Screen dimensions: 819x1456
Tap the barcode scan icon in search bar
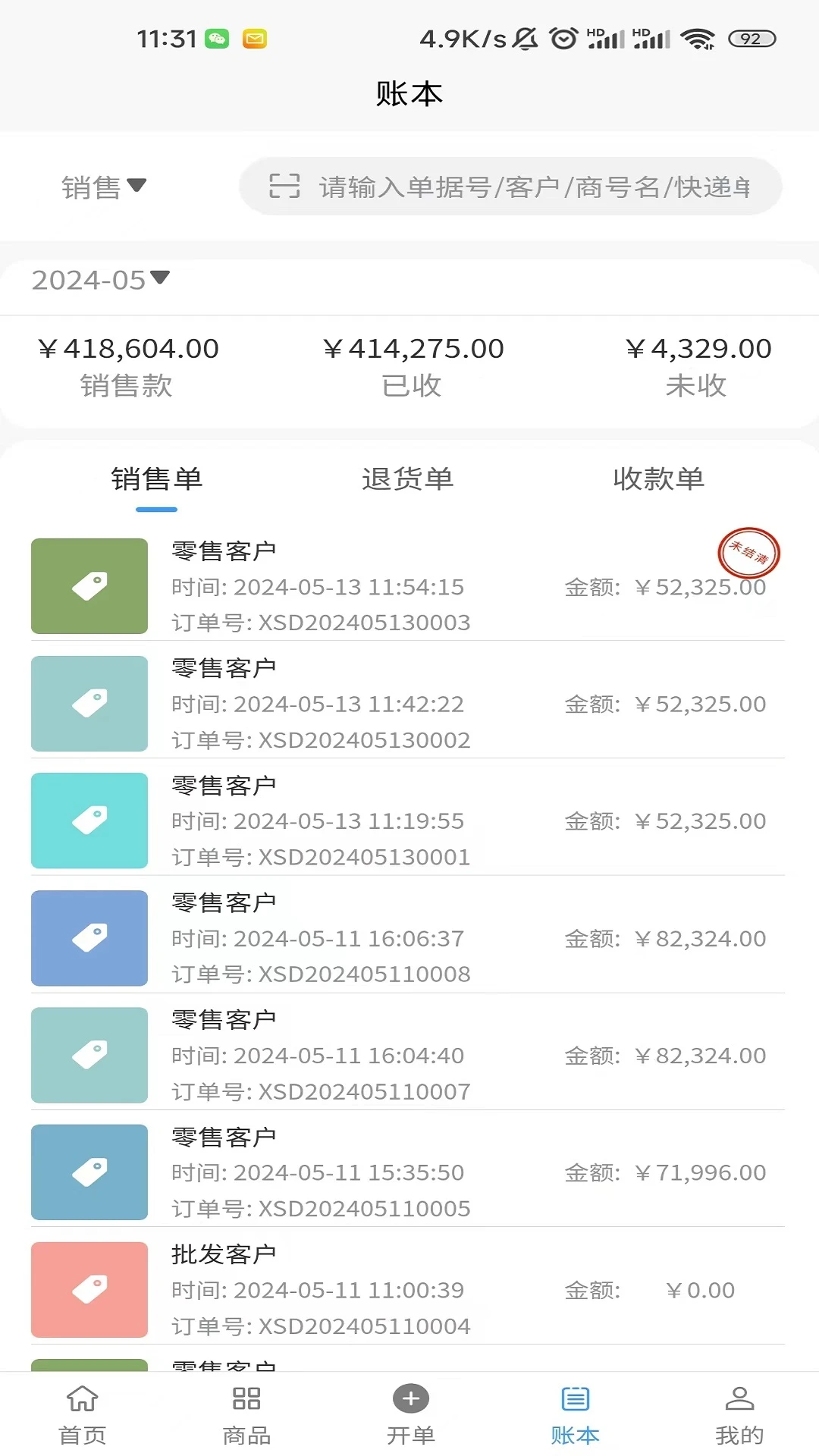(284, 186)
